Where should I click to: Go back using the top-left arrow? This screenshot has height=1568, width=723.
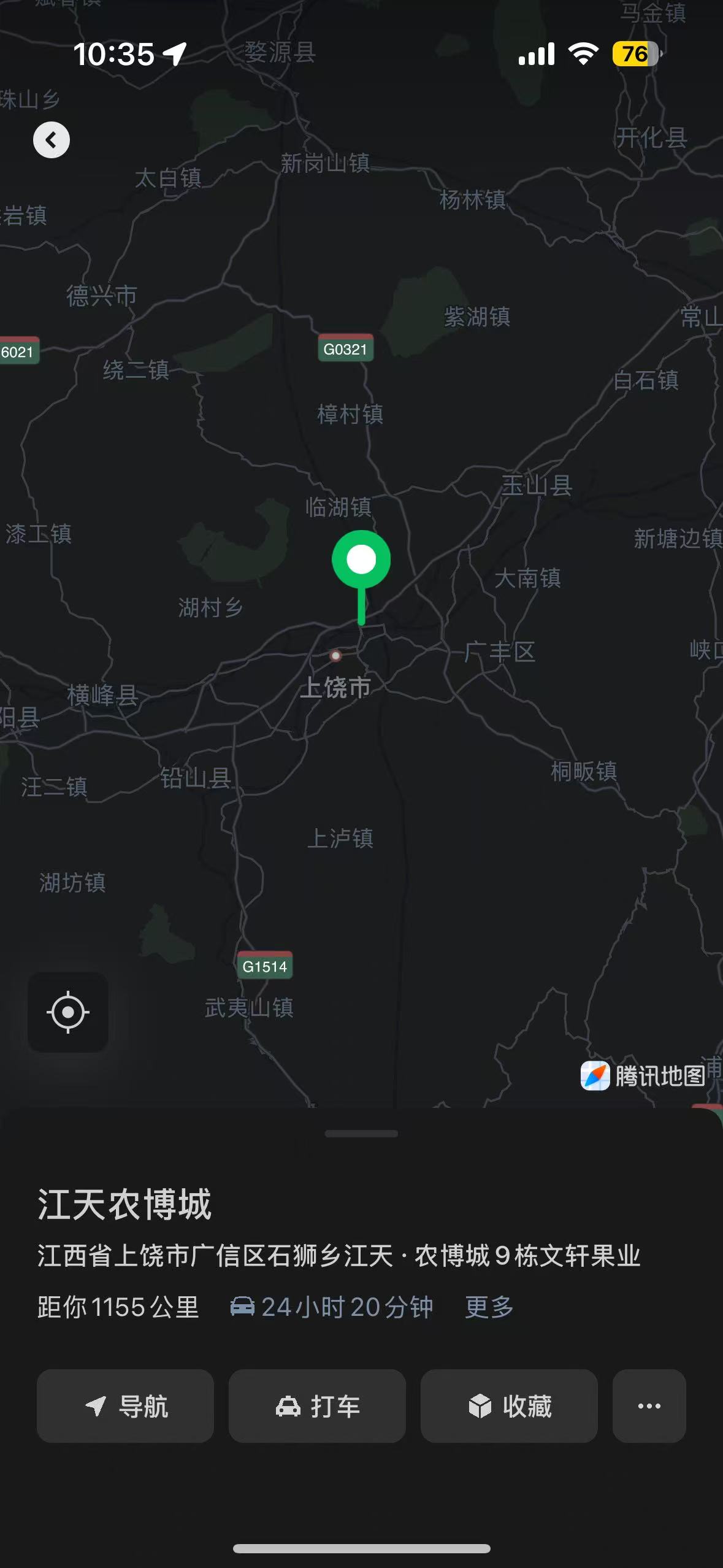(52, 140)
